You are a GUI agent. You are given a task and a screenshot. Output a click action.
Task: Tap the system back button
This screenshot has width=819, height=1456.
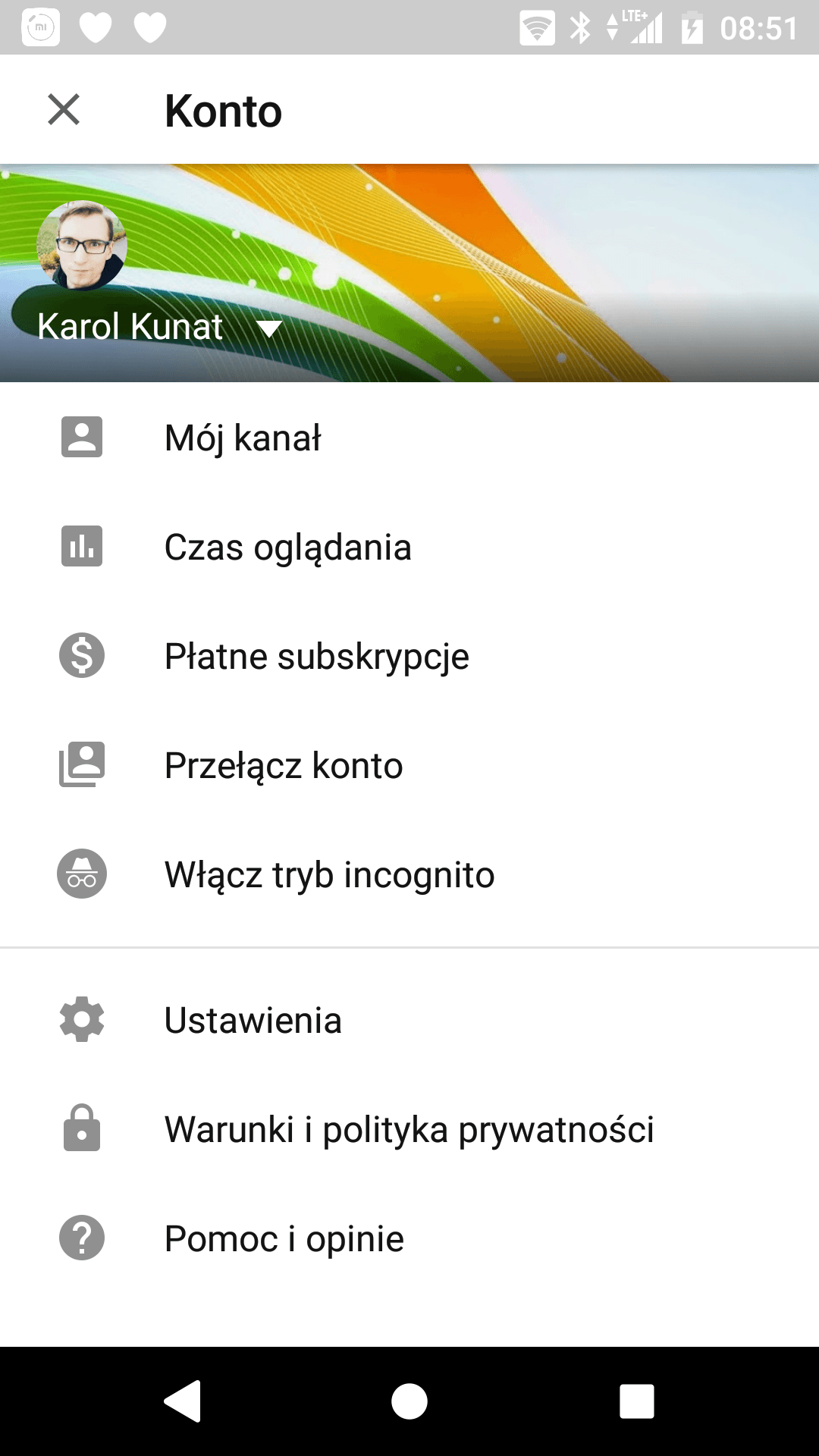[183, 1401]
